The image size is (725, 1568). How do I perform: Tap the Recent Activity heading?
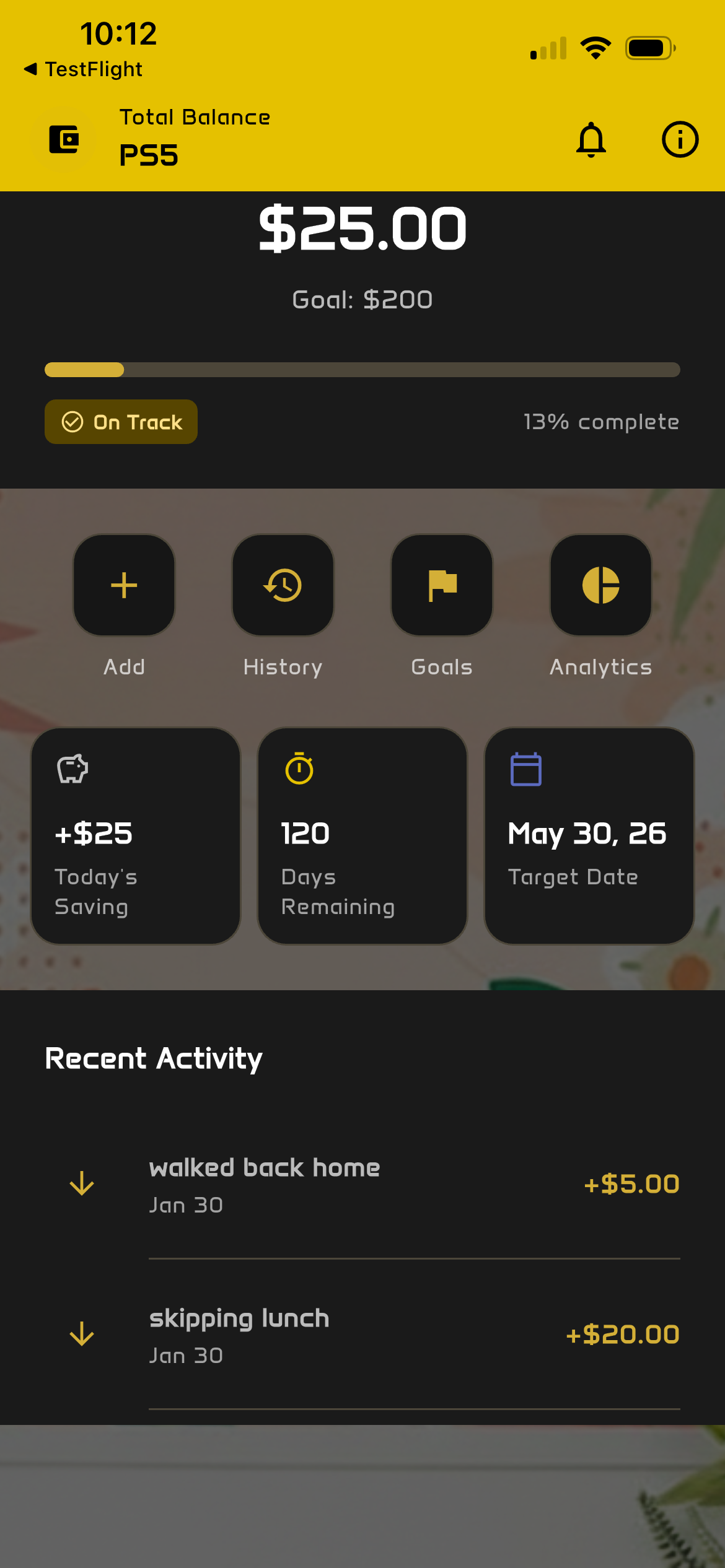(x=153, y=1057)
